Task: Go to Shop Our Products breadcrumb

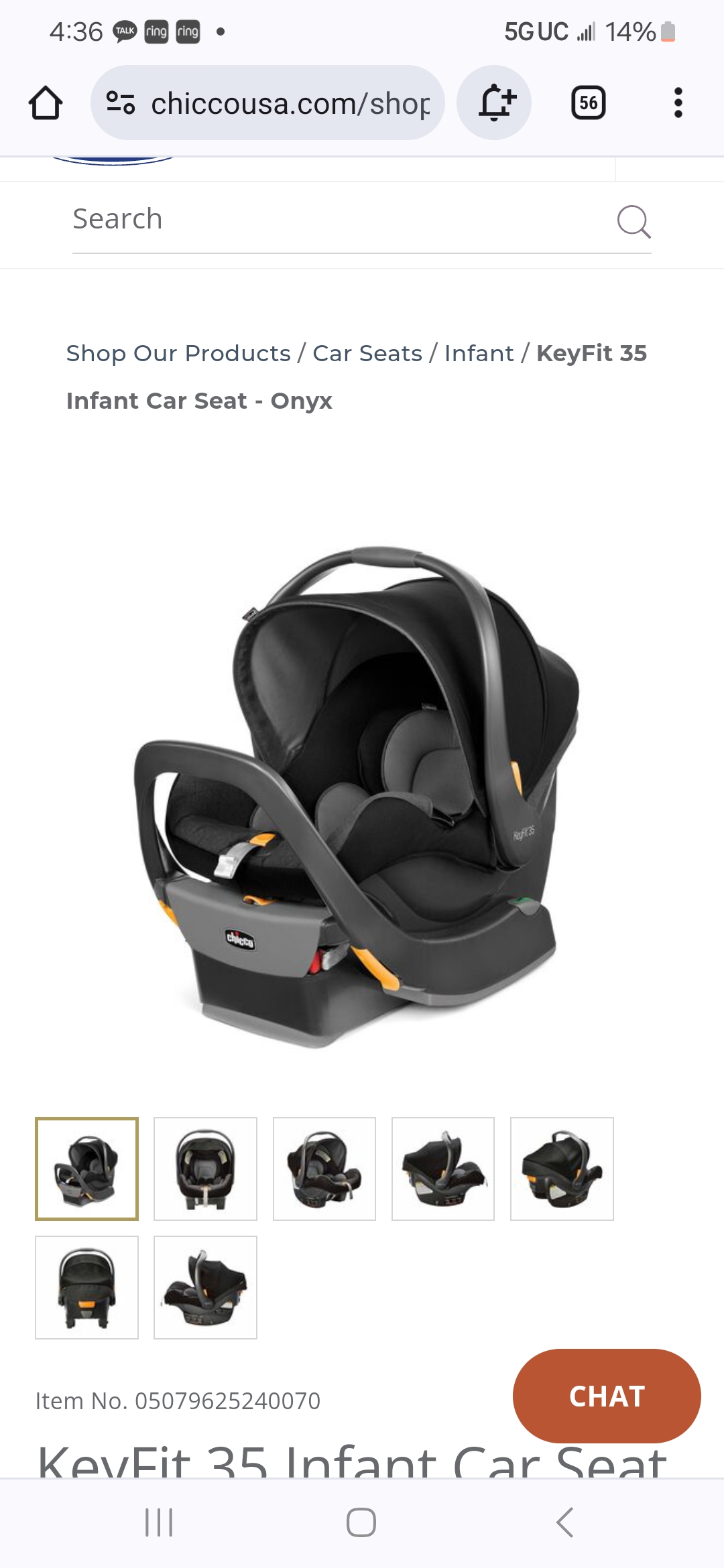Action: click(178, 353)
